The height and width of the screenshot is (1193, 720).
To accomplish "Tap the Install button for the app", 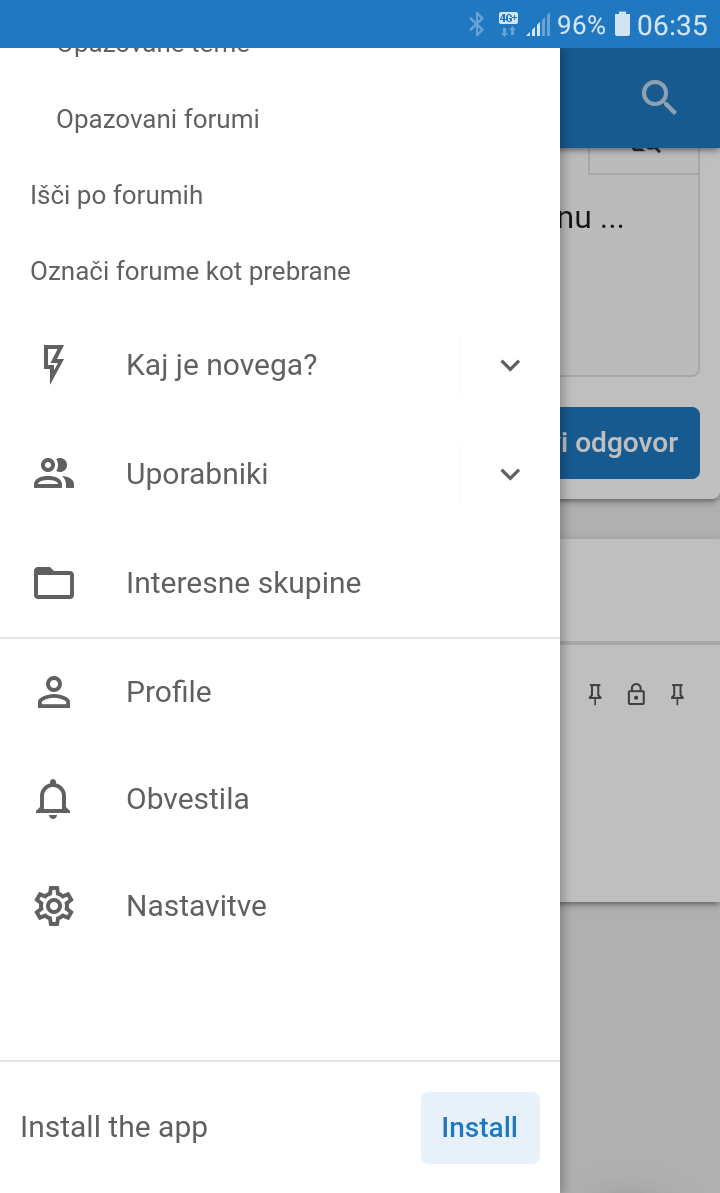I will (480, 1128).
